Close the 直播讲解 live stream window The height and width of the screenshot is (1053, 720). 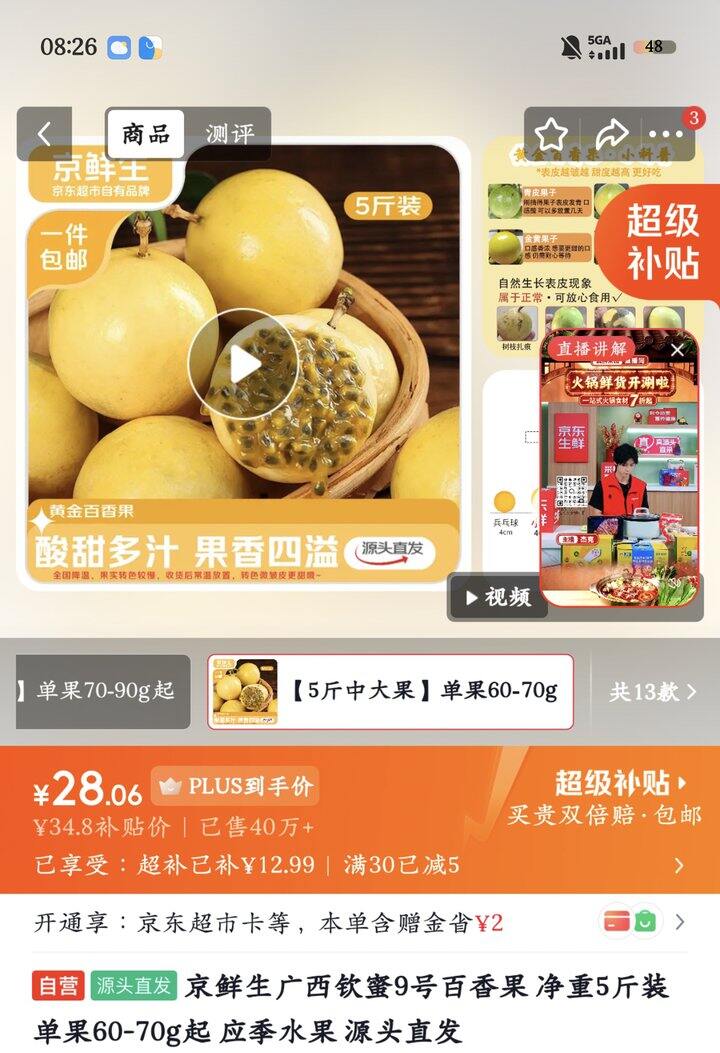pyautogui.click(x=677, y=350)
